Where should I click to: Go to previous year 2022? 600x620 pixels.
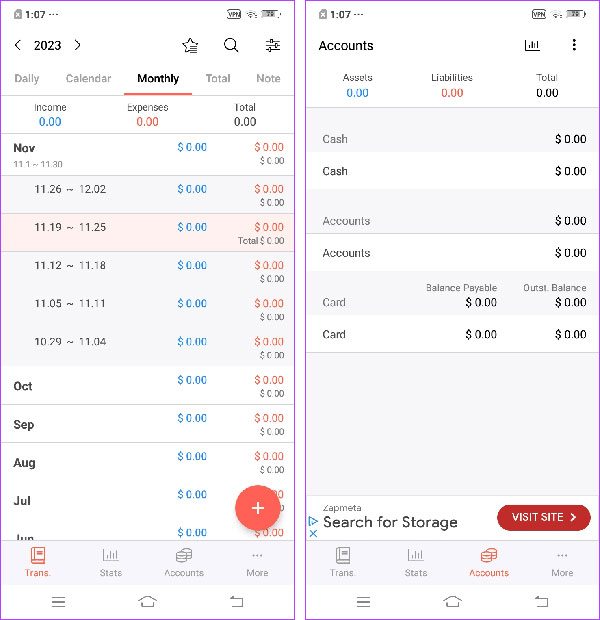18,45
